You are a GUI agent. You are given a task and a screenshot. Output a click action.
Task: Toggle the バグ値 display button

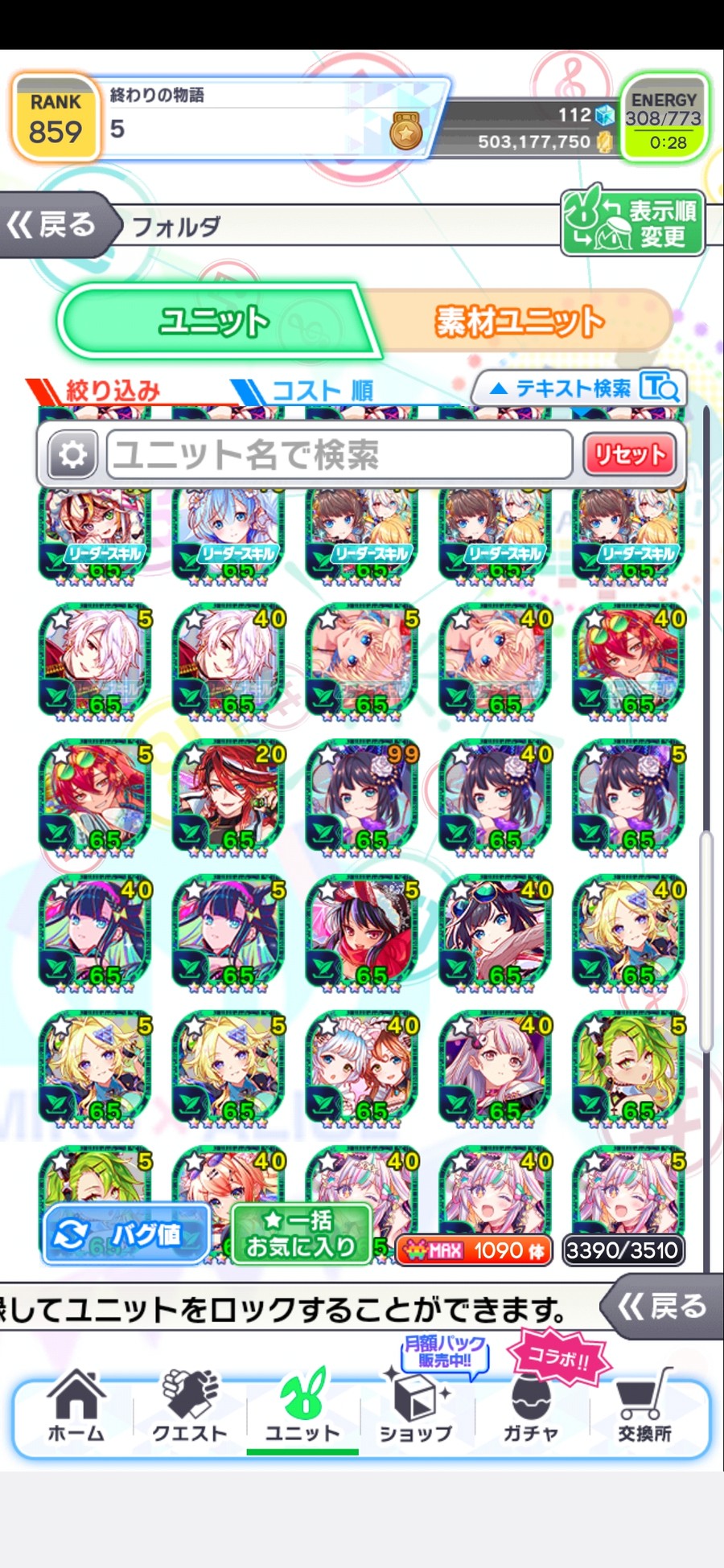pos(126,1234)
